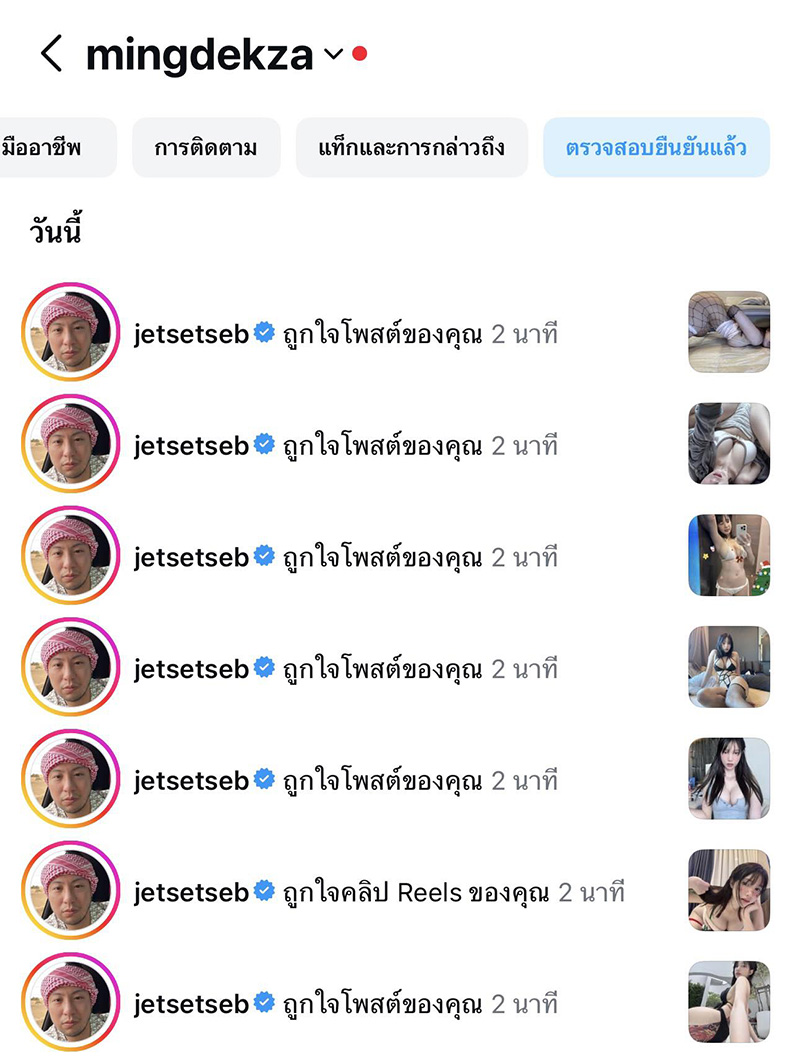Switch to the แท็กและการกล่าวถึง tab
The image size is (800, 1059).
click(411, 147)
